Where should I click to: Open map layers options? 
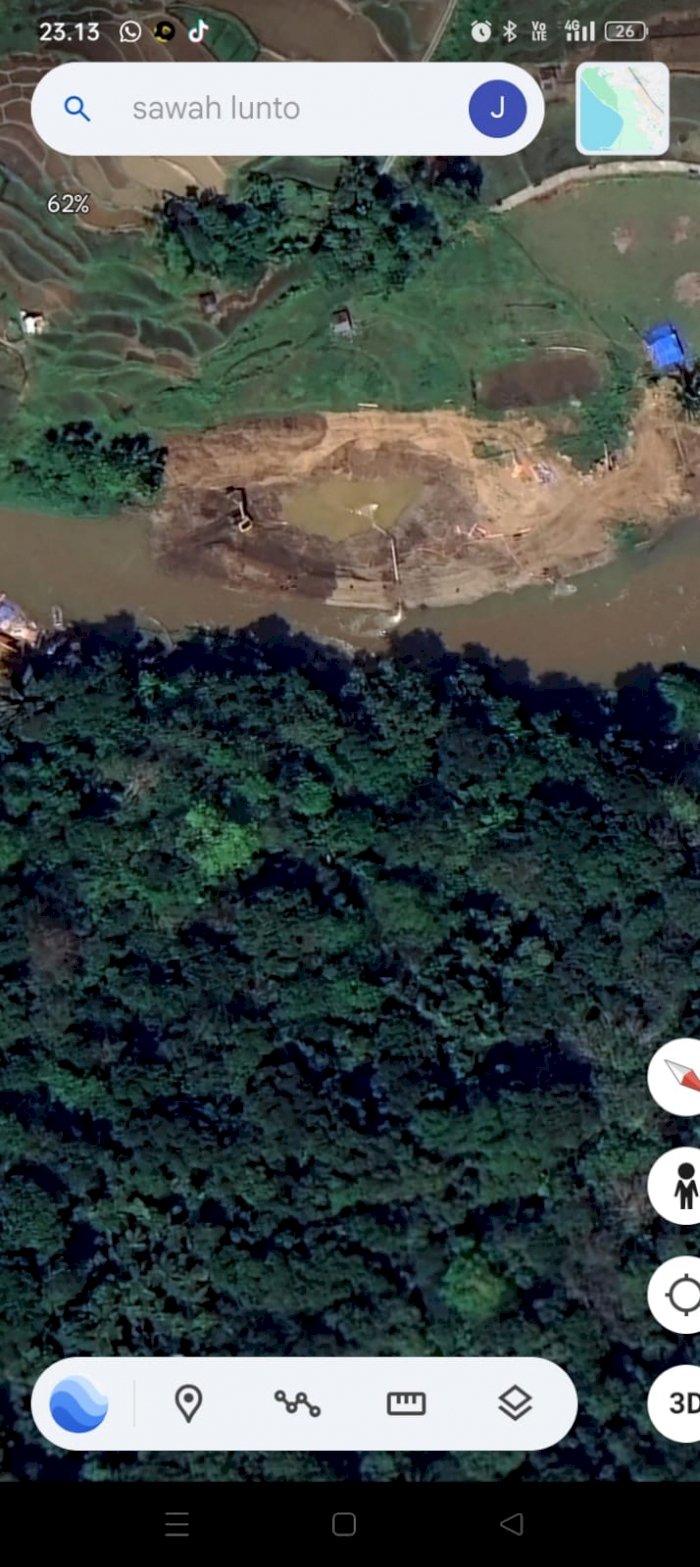coord(515,1403)
